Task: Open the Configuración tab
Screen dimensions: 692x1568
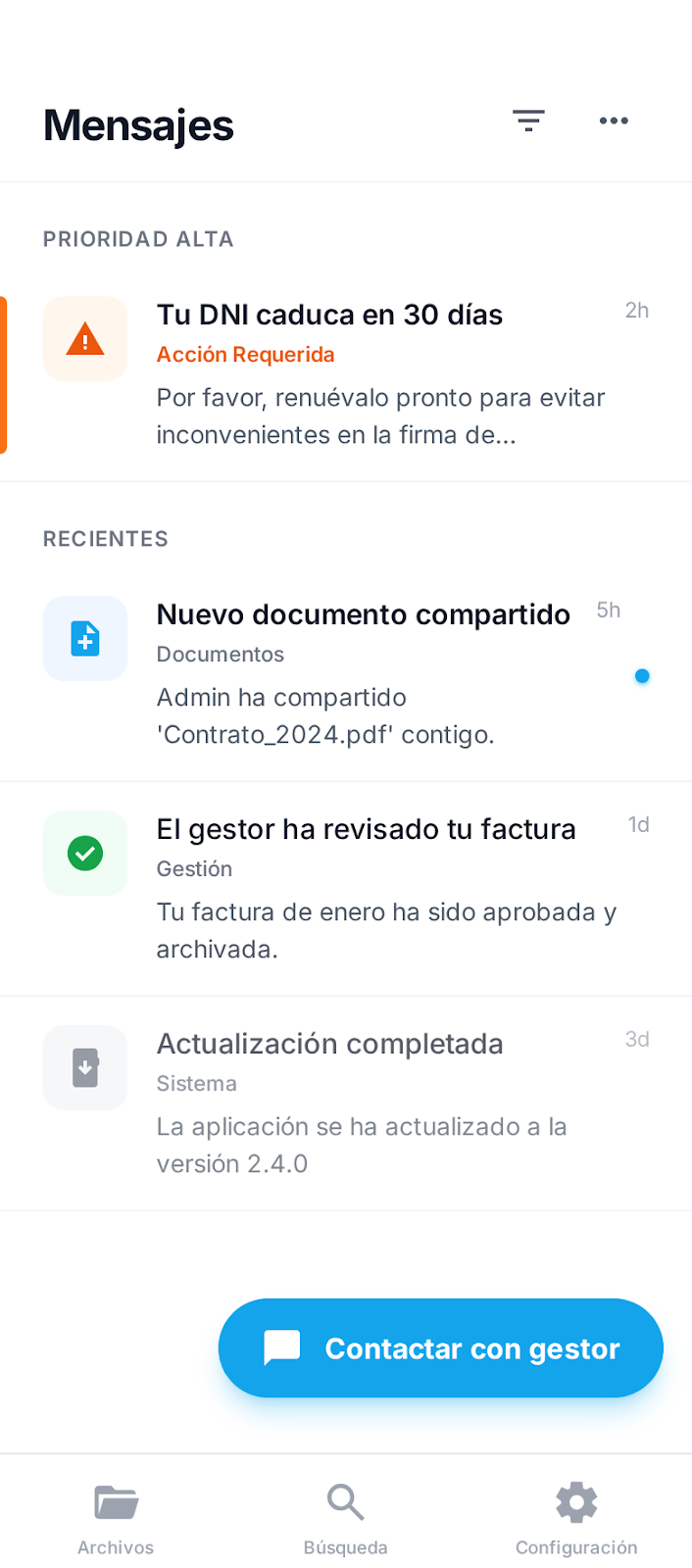Action: point(576,1519)
